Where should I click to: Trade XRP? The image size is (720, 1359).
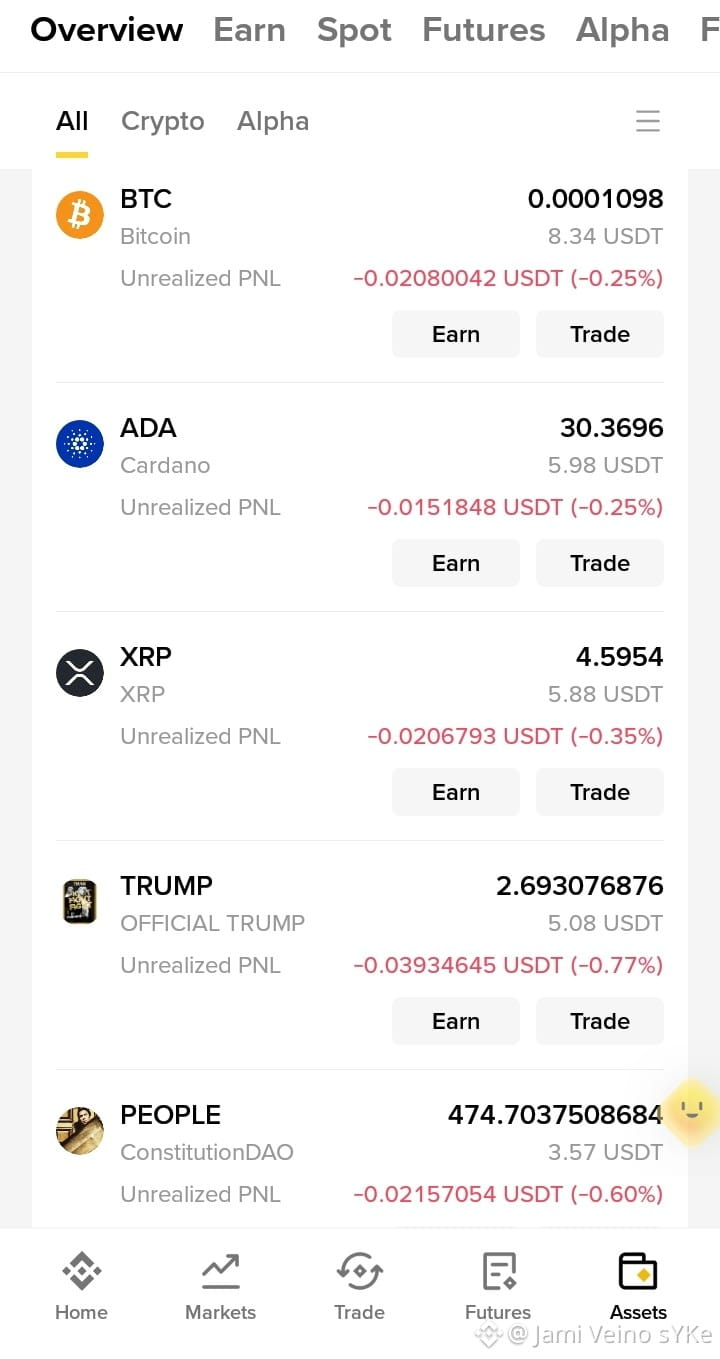point(600,792)
